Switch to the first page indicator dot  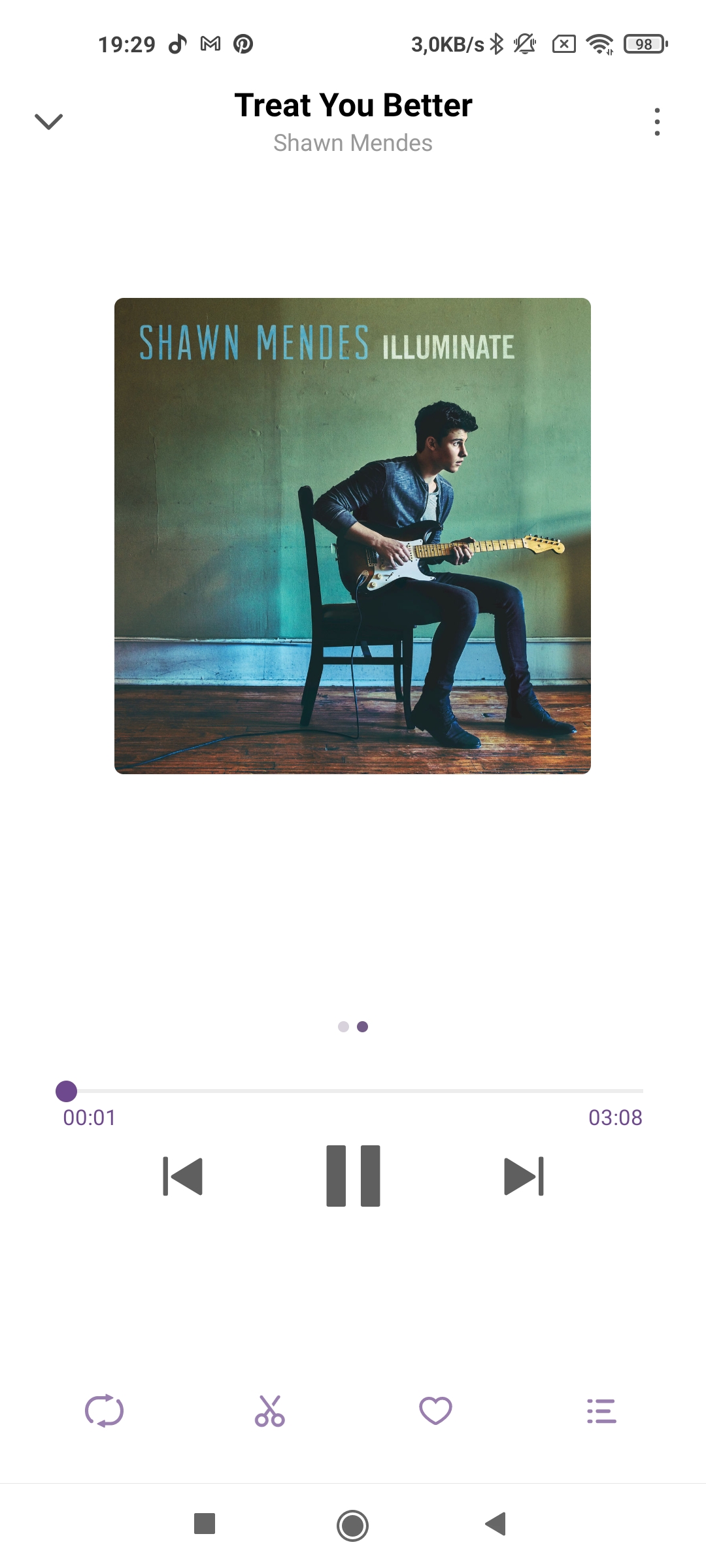(x=343, y=1027)
